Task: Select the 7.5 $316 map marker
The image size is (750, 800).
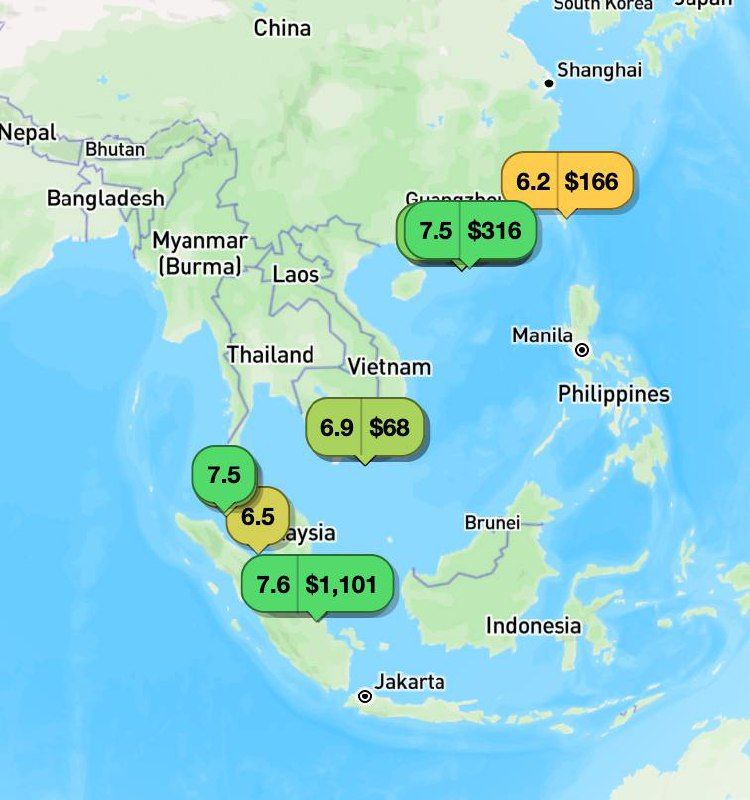Action: click(470, 231)
